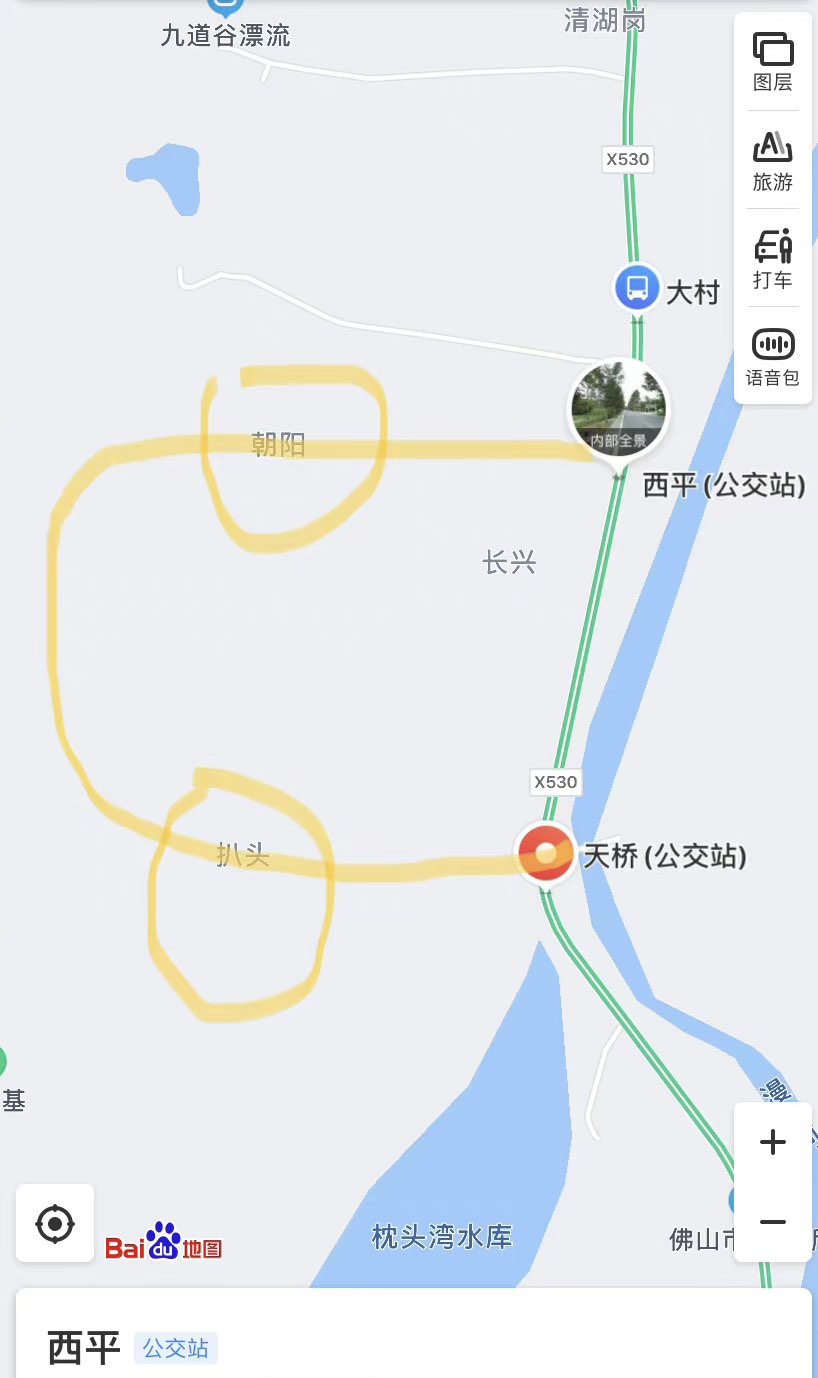818x1378 pixels.
Task: Zoom in with the plus button
Action: tap(772, 1142)
